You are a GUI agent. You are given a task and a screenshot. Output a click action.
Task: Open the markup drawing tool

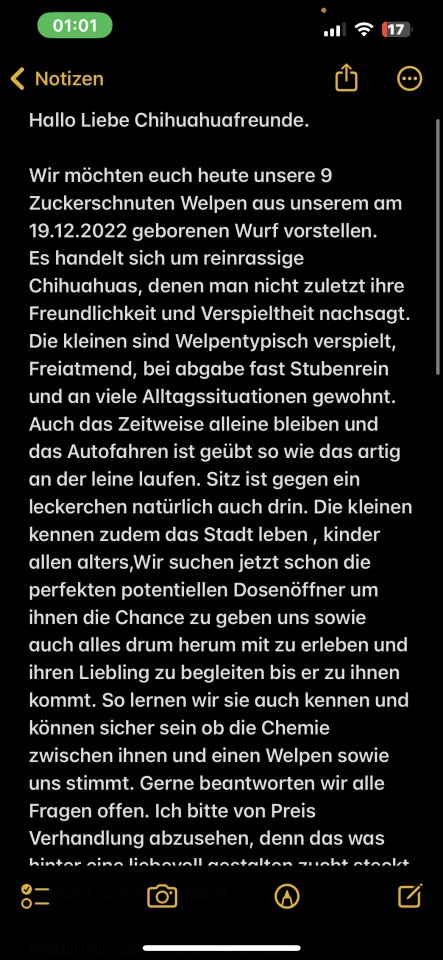[x=287, y=896]
